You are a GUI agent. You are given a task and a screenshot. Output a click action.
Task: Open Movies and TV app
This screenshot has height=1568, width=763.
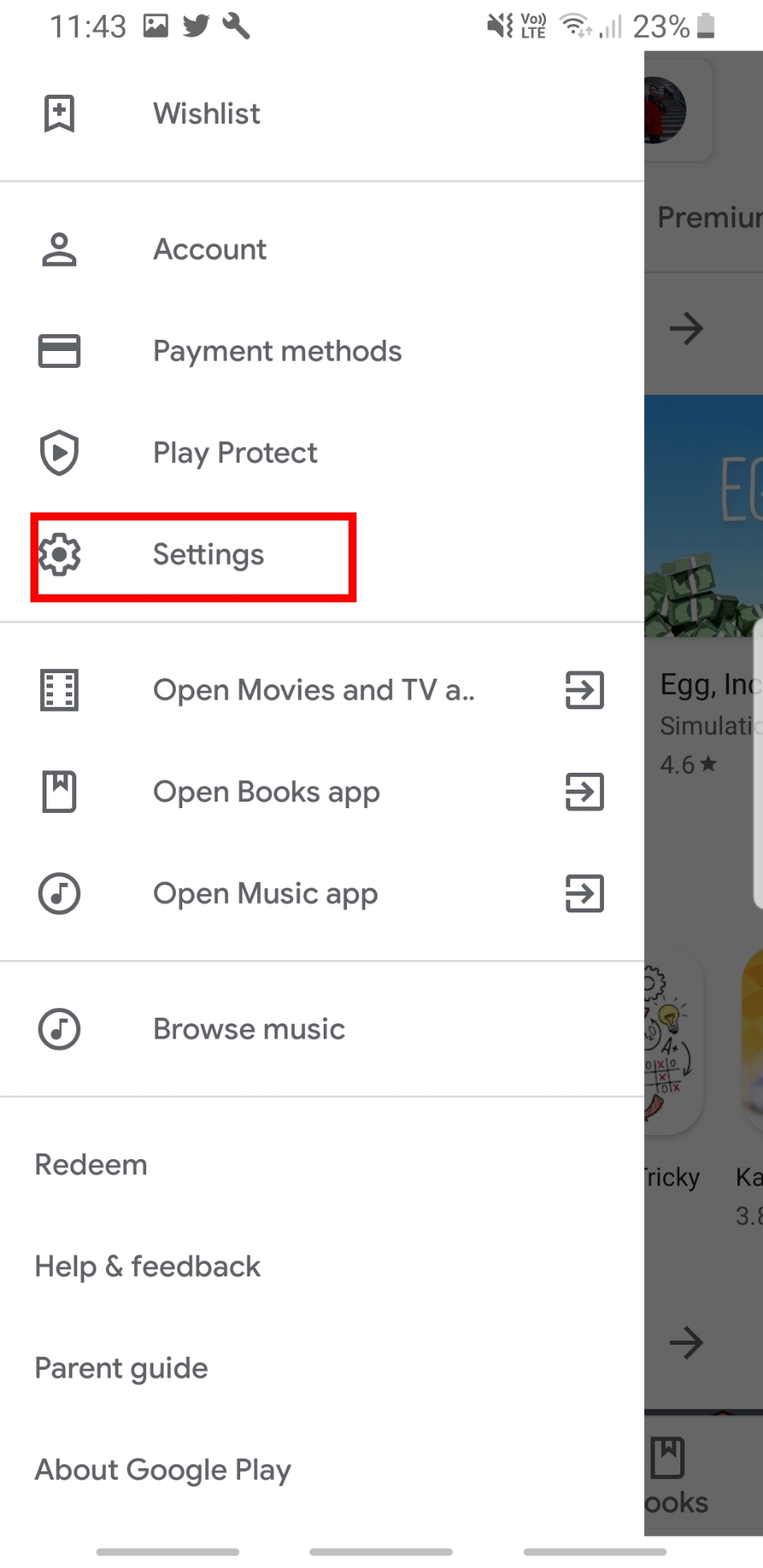point(321,690)
